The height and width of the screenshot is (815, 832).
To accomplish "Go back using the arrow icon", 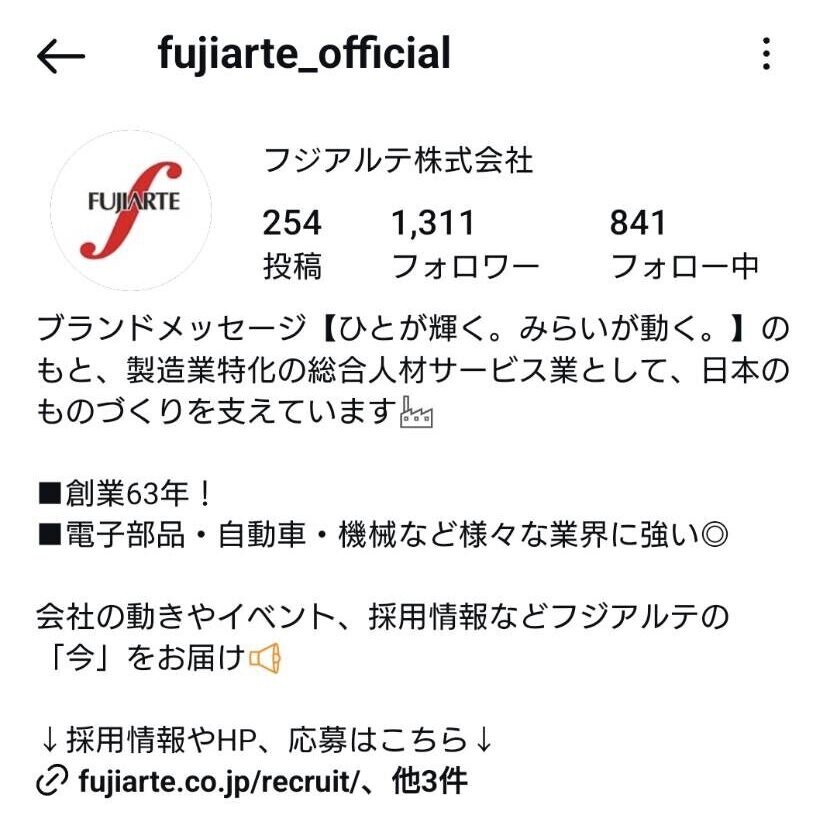I will click(61, 55).
